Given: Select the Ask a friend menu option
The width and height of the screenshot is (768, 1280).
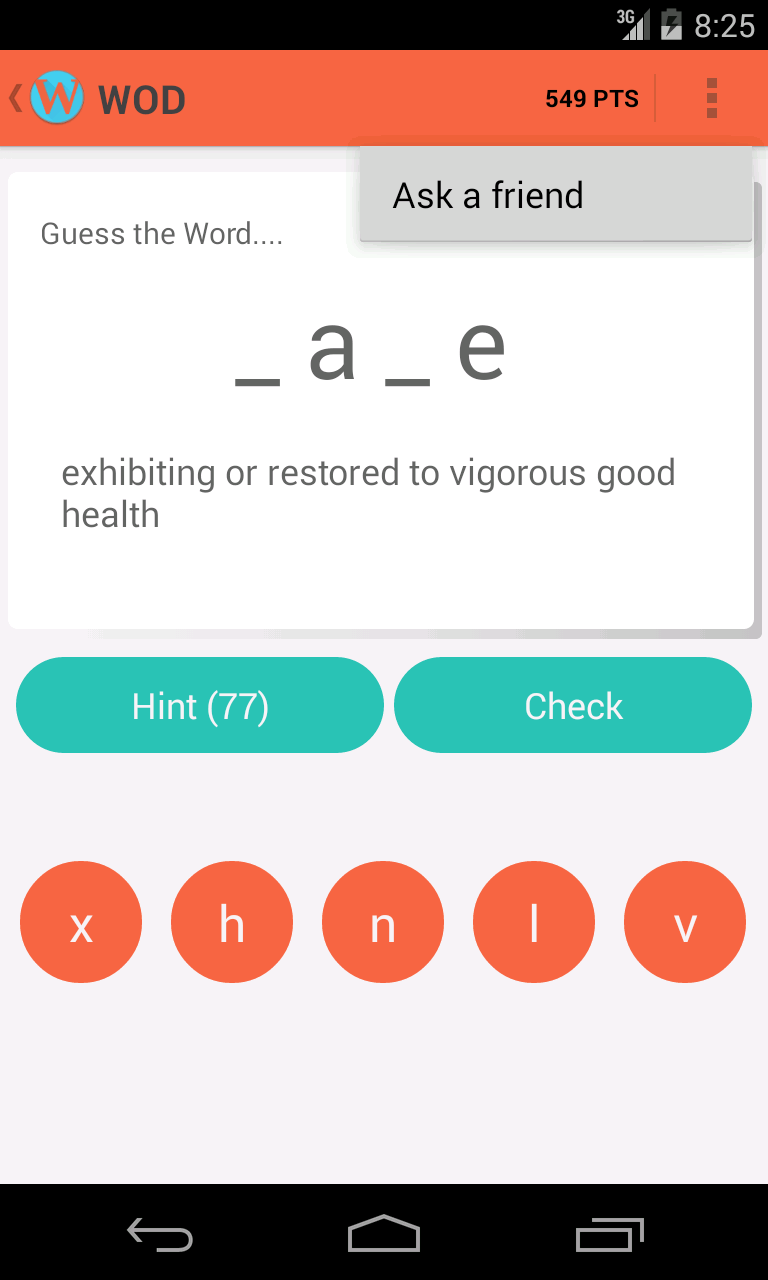Looking at the screenshot, I should [556, 195].
